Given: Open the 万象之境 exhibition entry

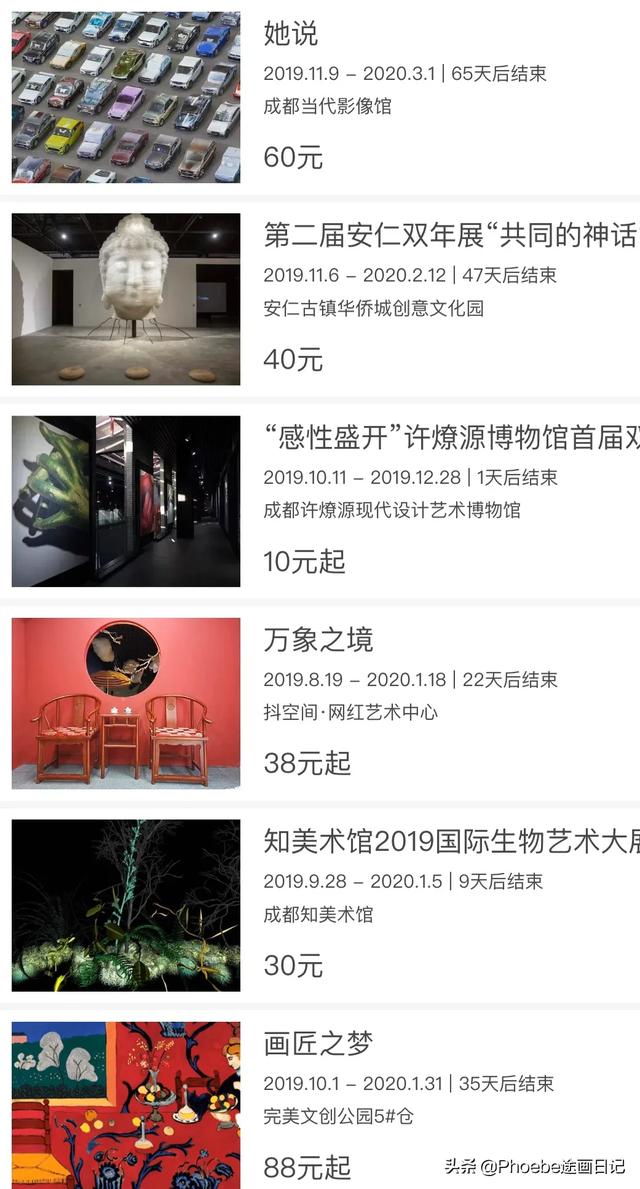Looking at the screenshot, I should [318, 640].
